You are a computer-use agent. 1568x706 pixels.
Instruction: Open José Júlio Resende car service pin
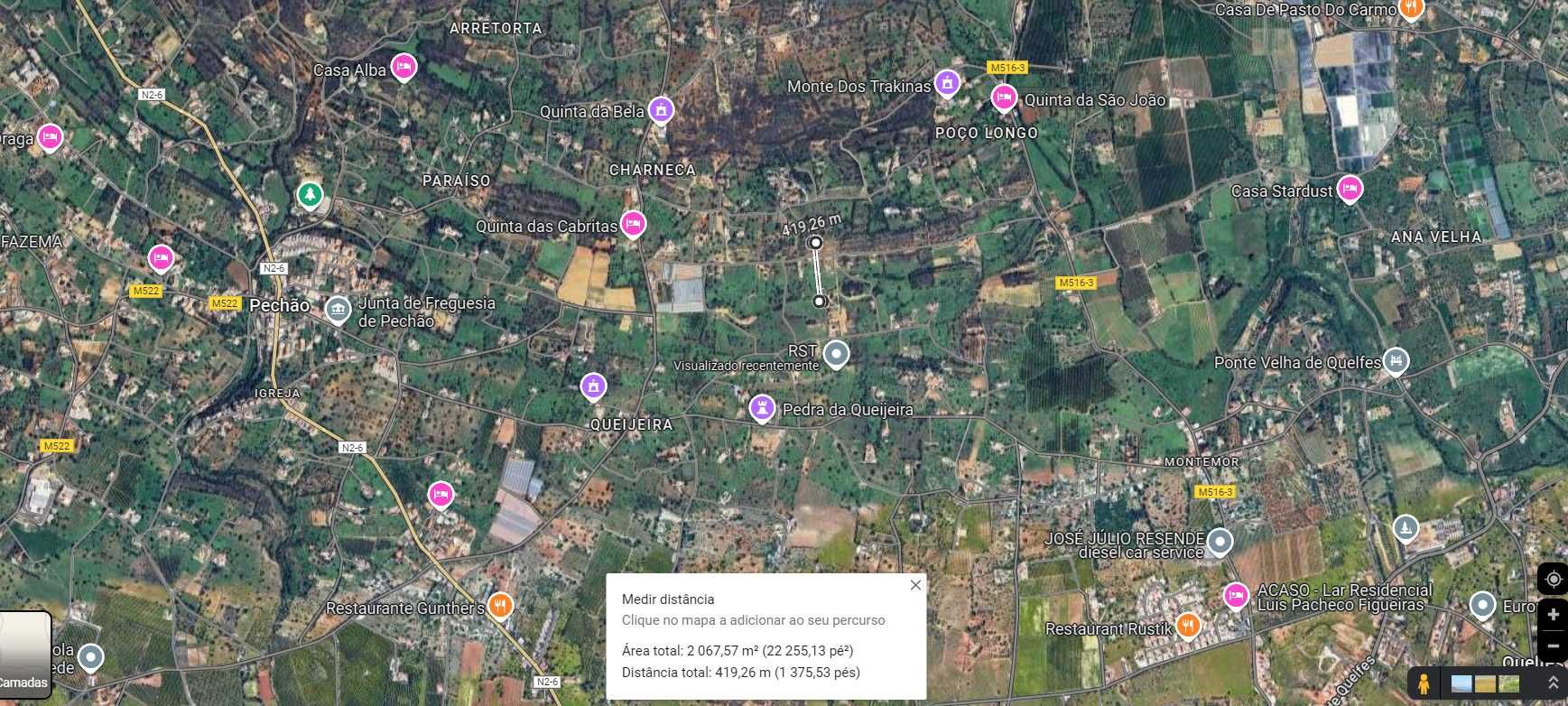click(1220, 542)
